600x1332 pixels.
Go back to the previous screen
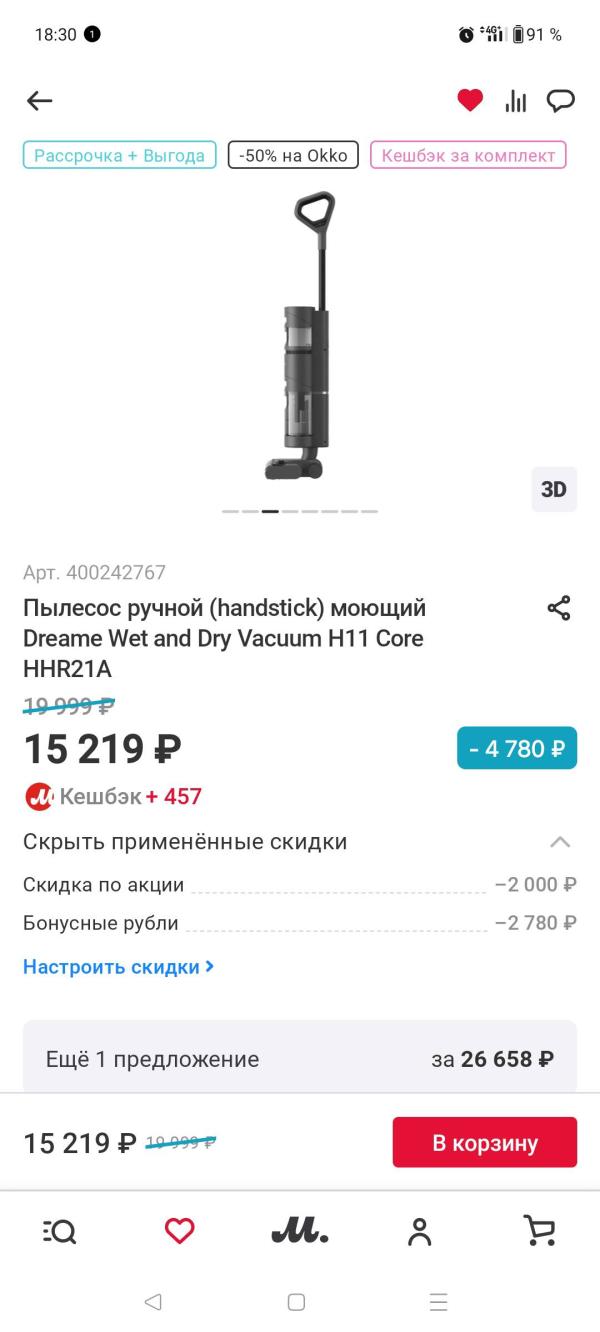click(40, 100)
